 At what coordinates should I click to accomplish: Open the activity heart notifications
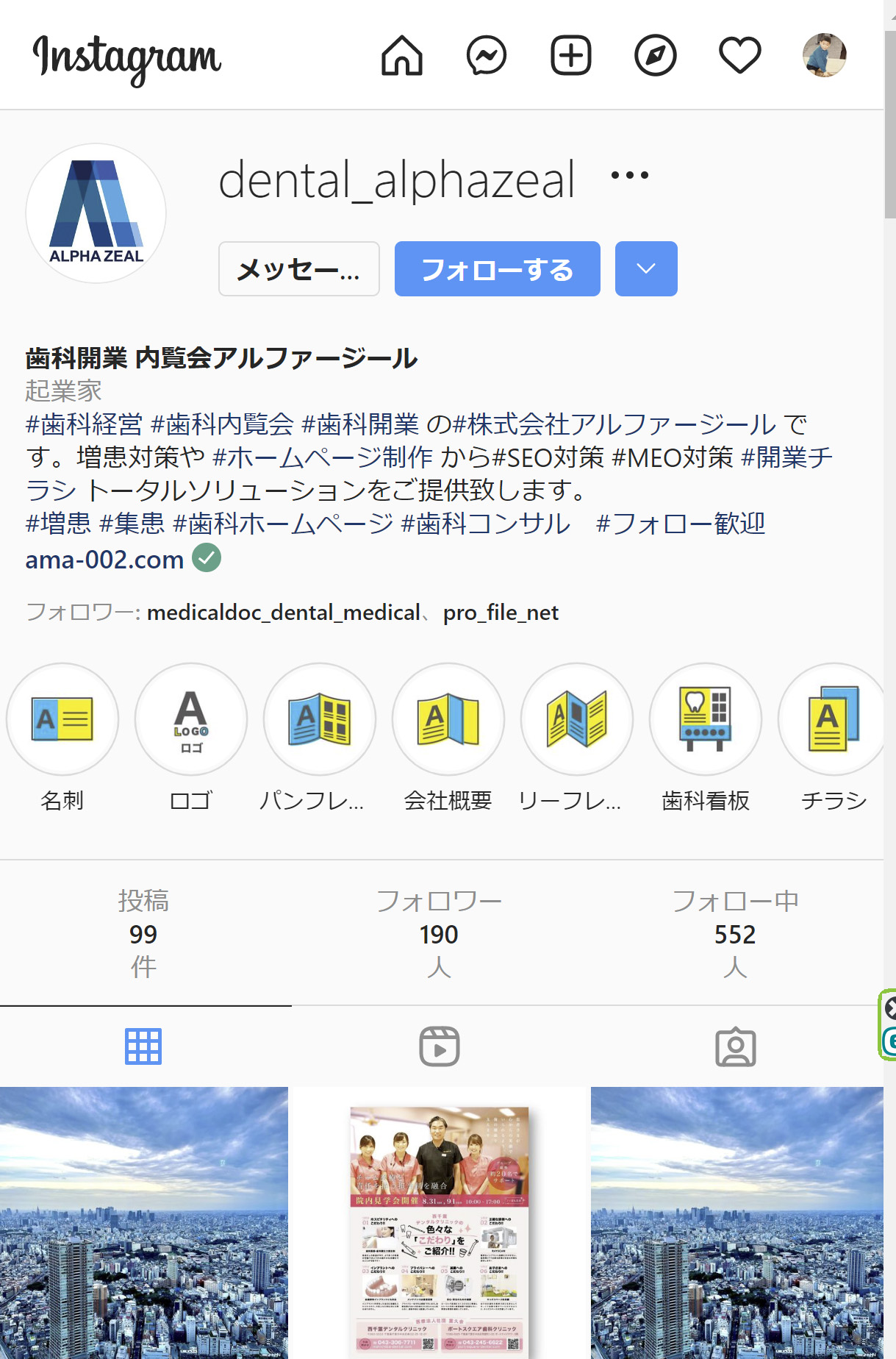click(x=739, y=55)
